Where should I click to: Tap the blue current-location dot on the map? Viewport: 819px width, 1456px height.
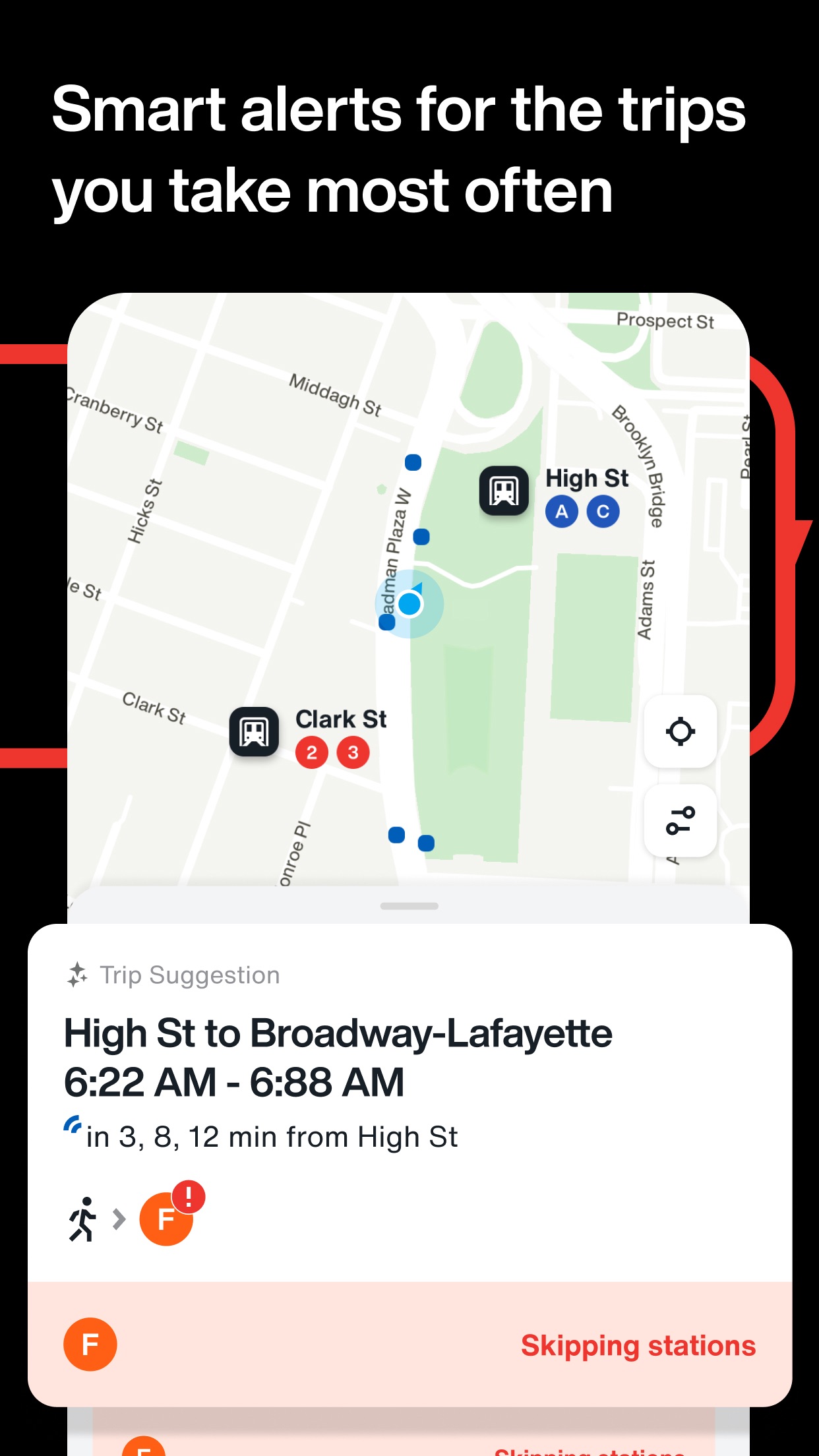coord(410,603)
